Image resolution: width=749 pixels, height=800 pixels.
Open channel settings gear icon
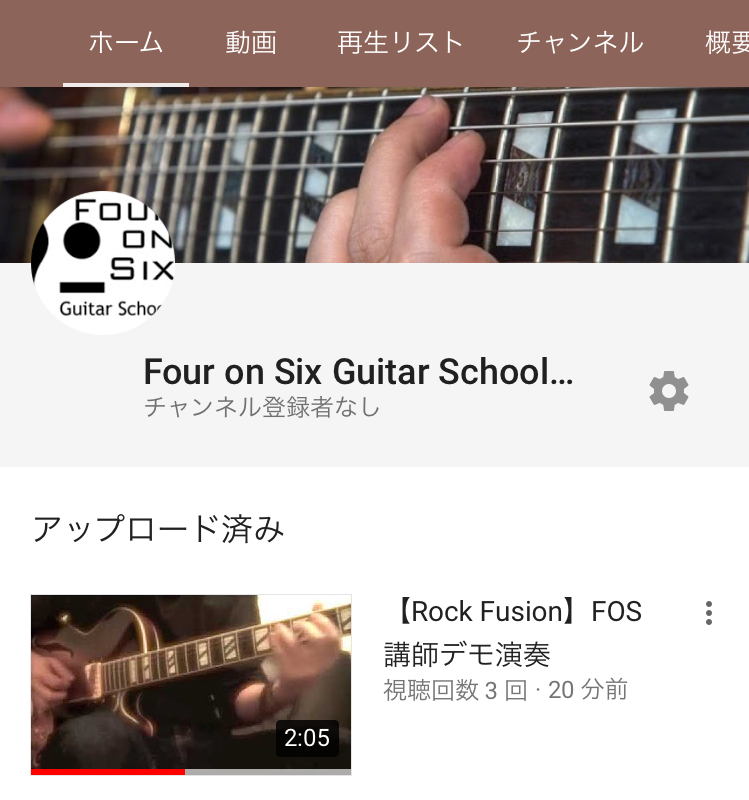669,391
